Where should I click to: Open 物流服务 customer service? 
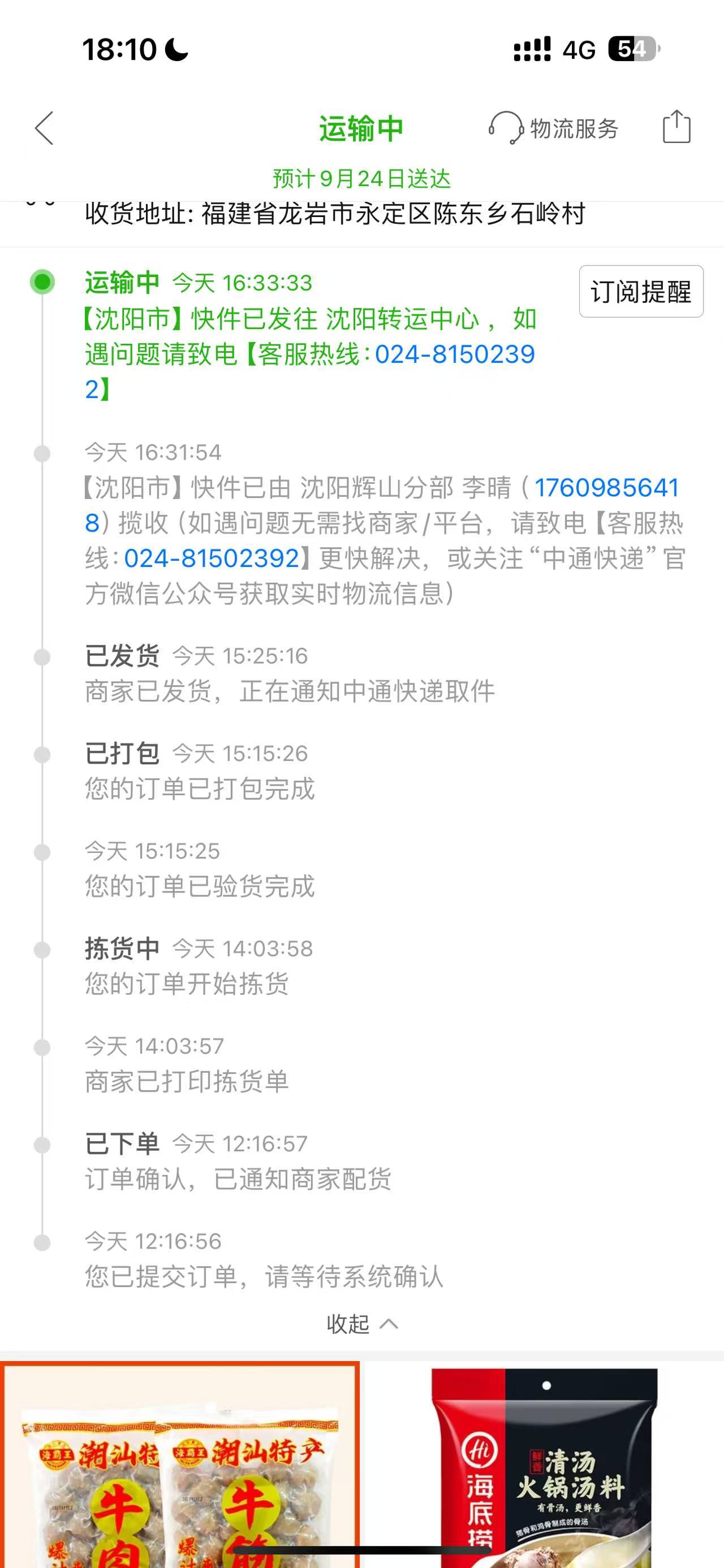click(x=553, y=128)
